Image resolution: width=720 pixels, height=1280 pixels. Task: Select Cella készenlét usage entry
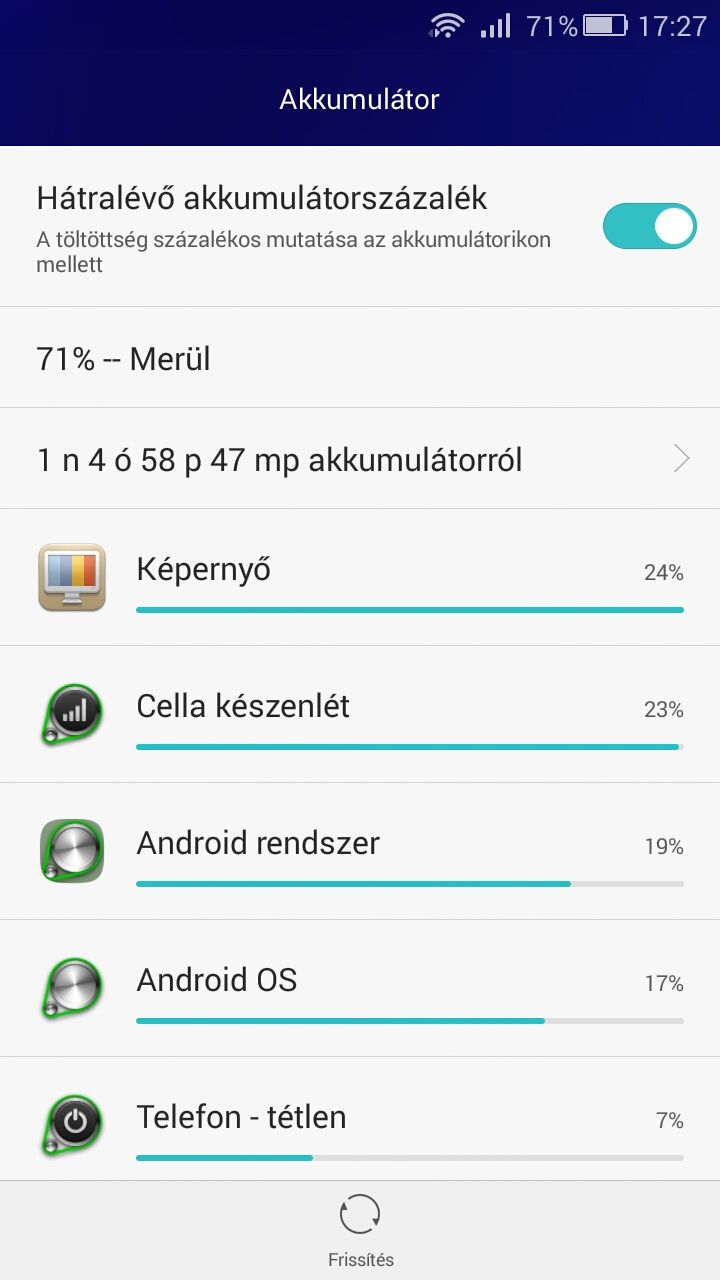pos(360,714)
